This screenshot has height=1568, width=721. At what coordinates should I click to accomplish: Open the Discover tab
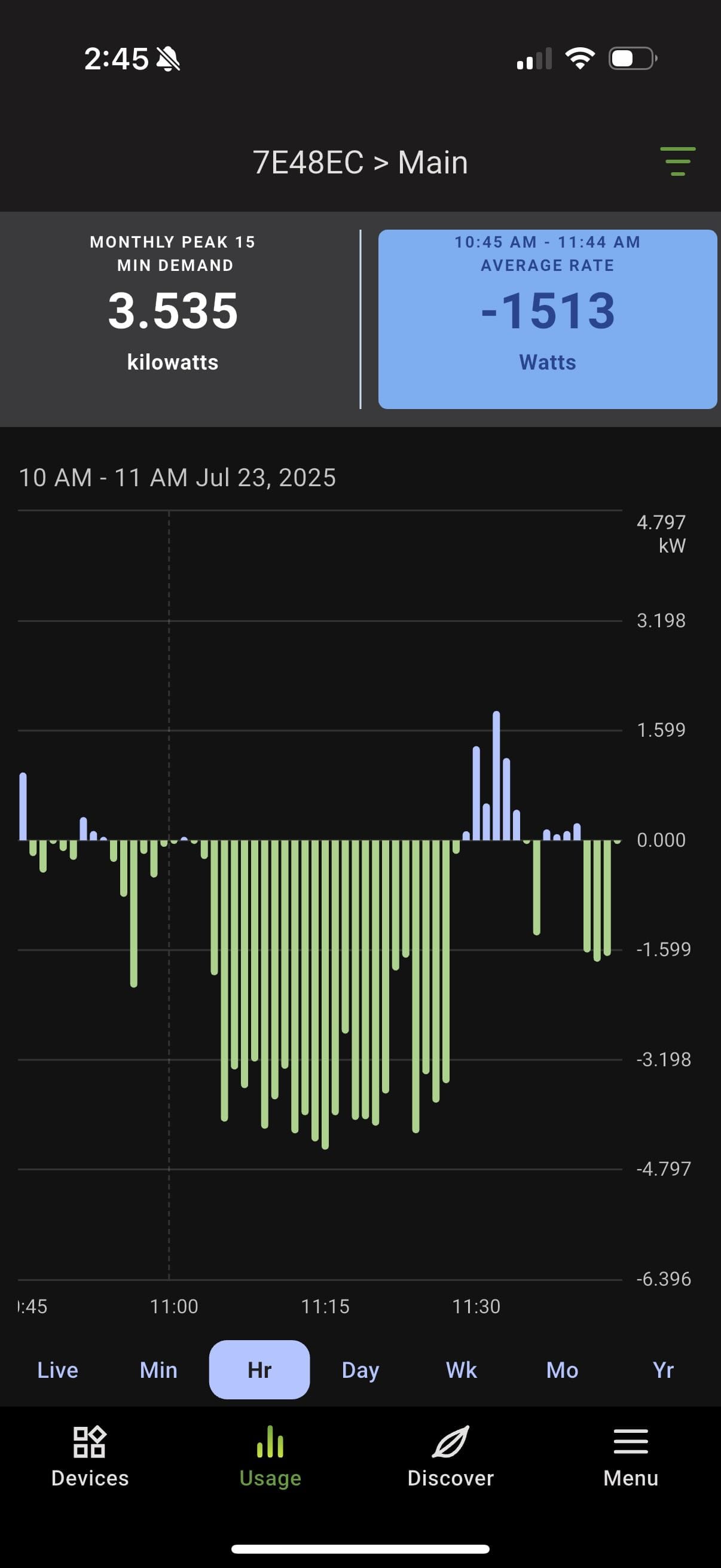(450, 1457)
